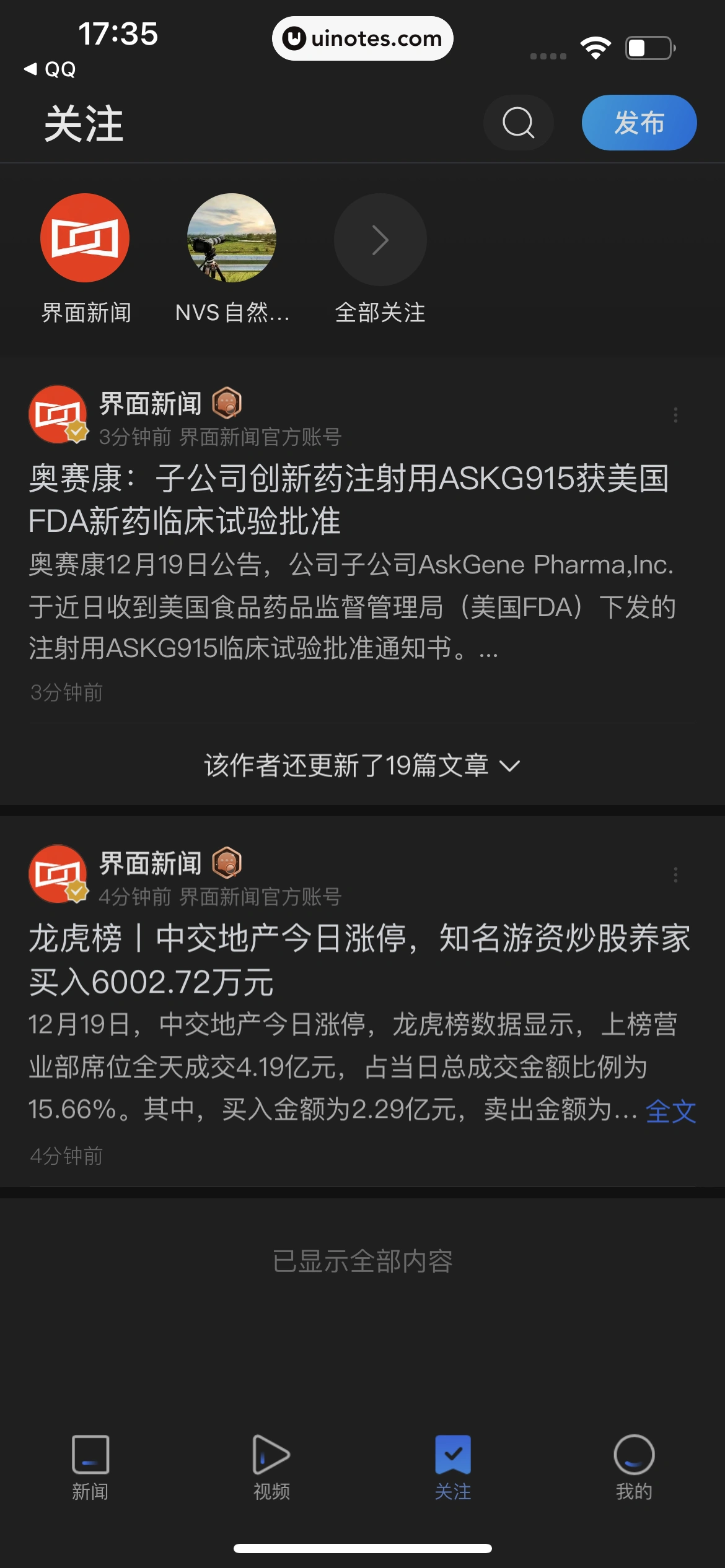Open NVS 自然 followed account avatar
The height and width of the screenshot is (1568, 725).
coord(232,238)
